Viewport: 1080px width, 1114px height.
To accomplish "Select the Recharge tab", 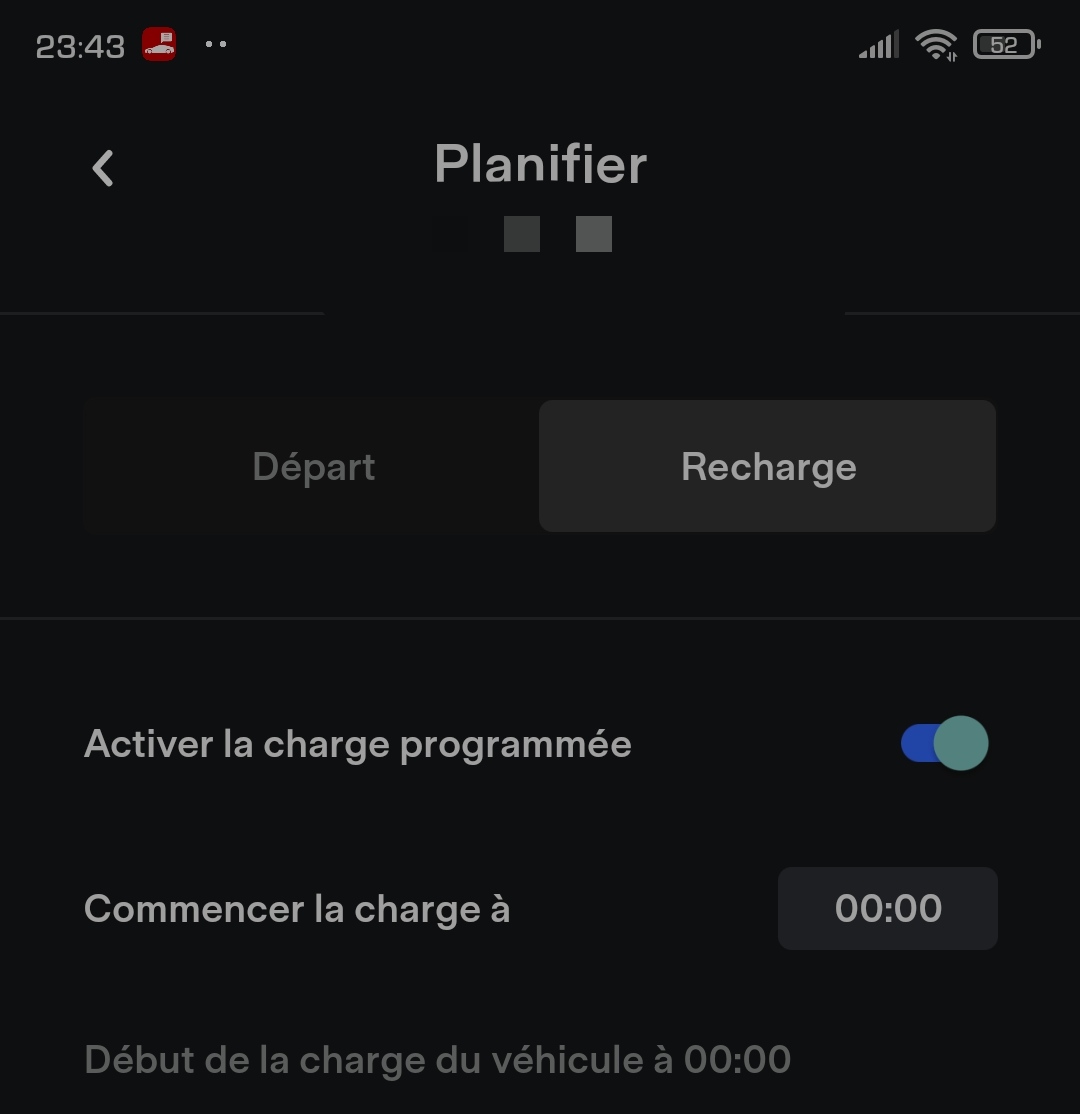I will [768, 467].
